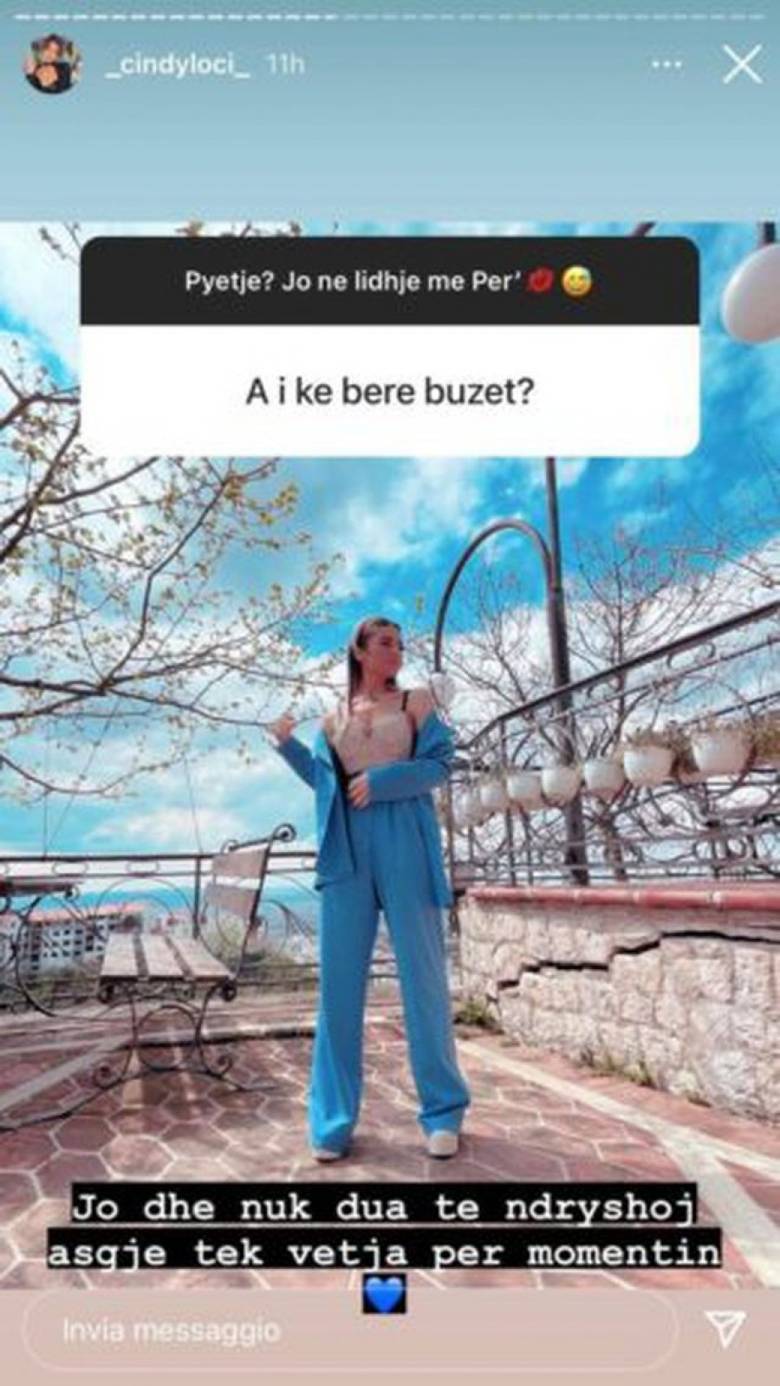Open the _cindyloci_ username link
Image resolution: width=780 pixels, height=1386 pixels.
click(x=176, y=65)
